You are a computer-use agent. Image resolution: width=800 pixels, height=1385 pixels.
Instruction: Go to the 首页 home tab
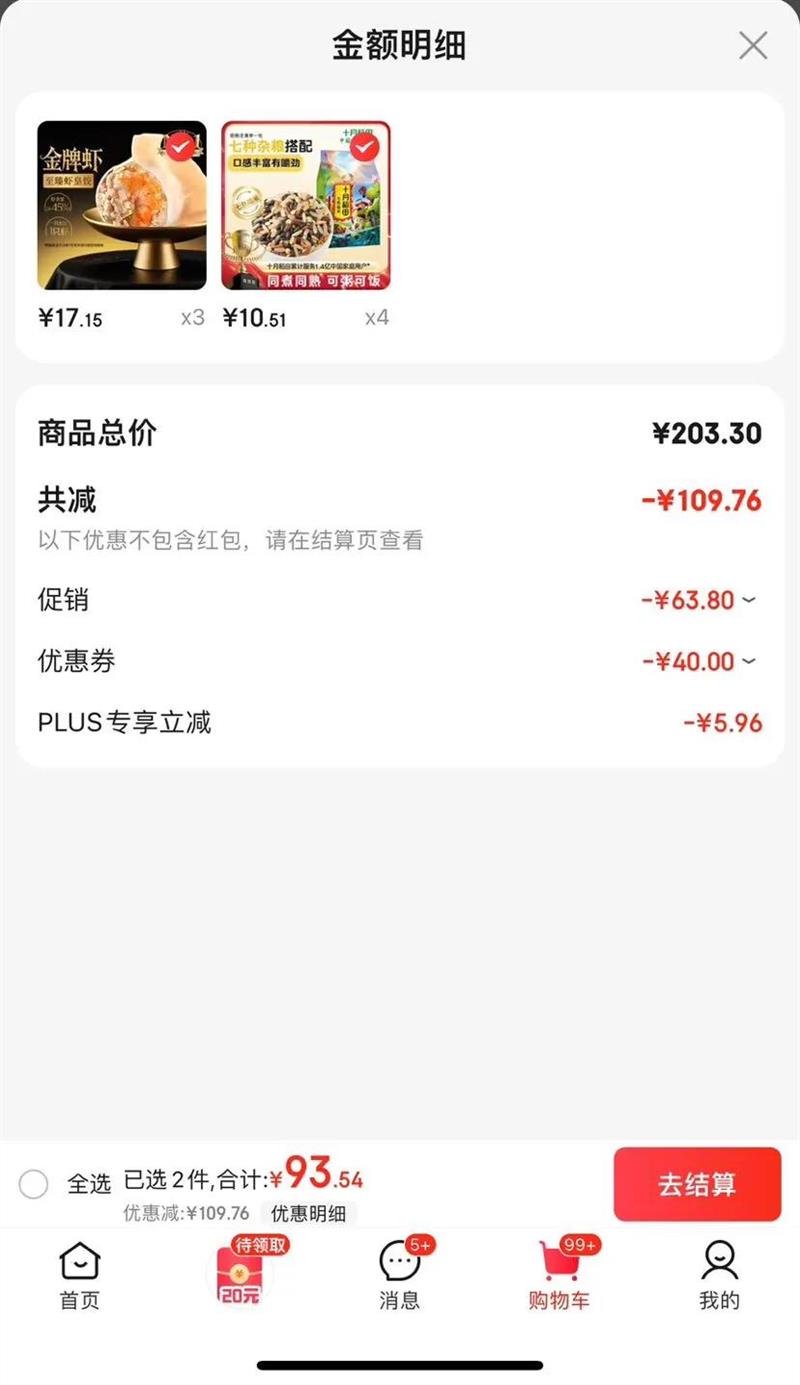79,1276
